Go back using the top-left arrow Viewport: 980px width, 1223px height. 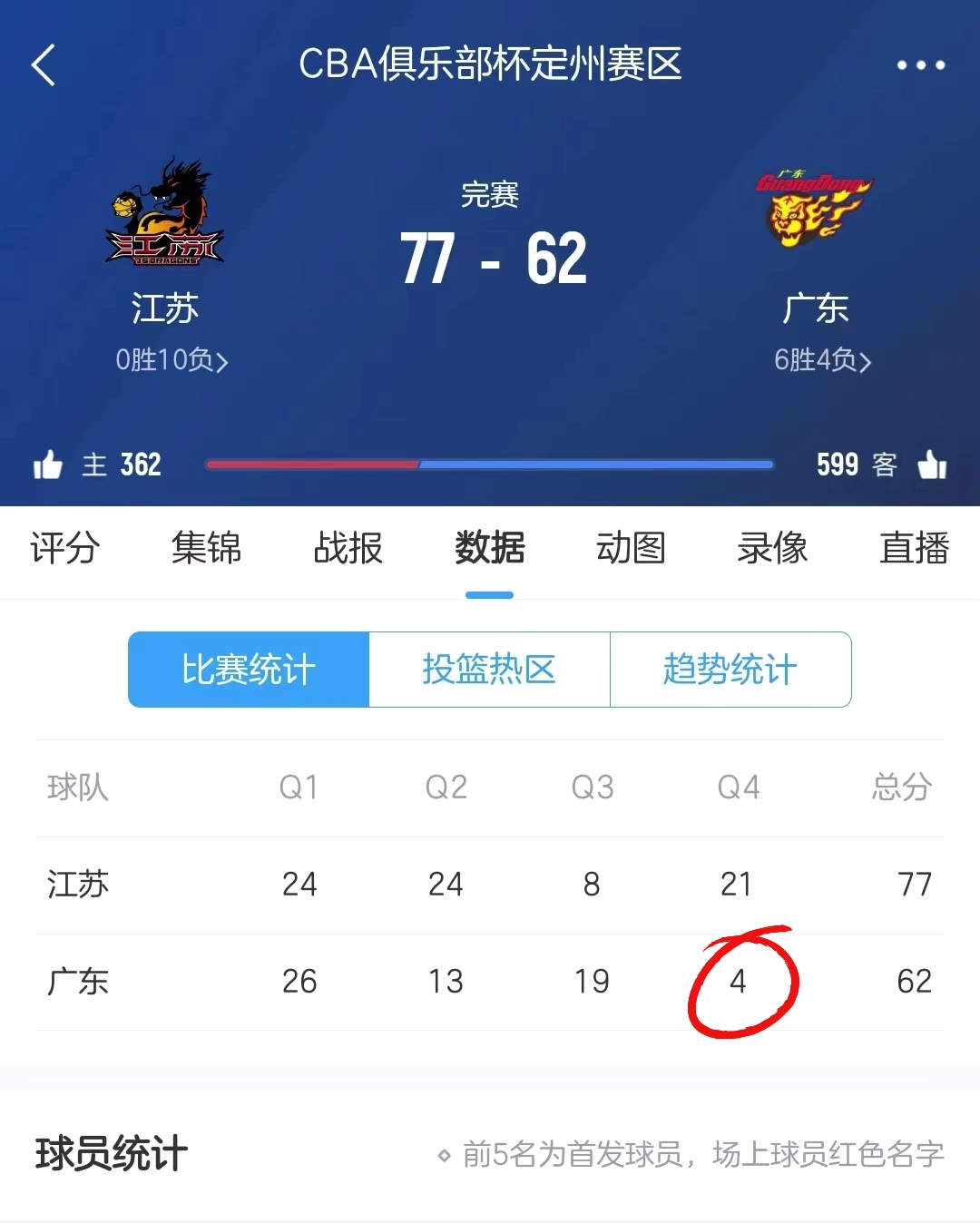[x=44, y=65]
